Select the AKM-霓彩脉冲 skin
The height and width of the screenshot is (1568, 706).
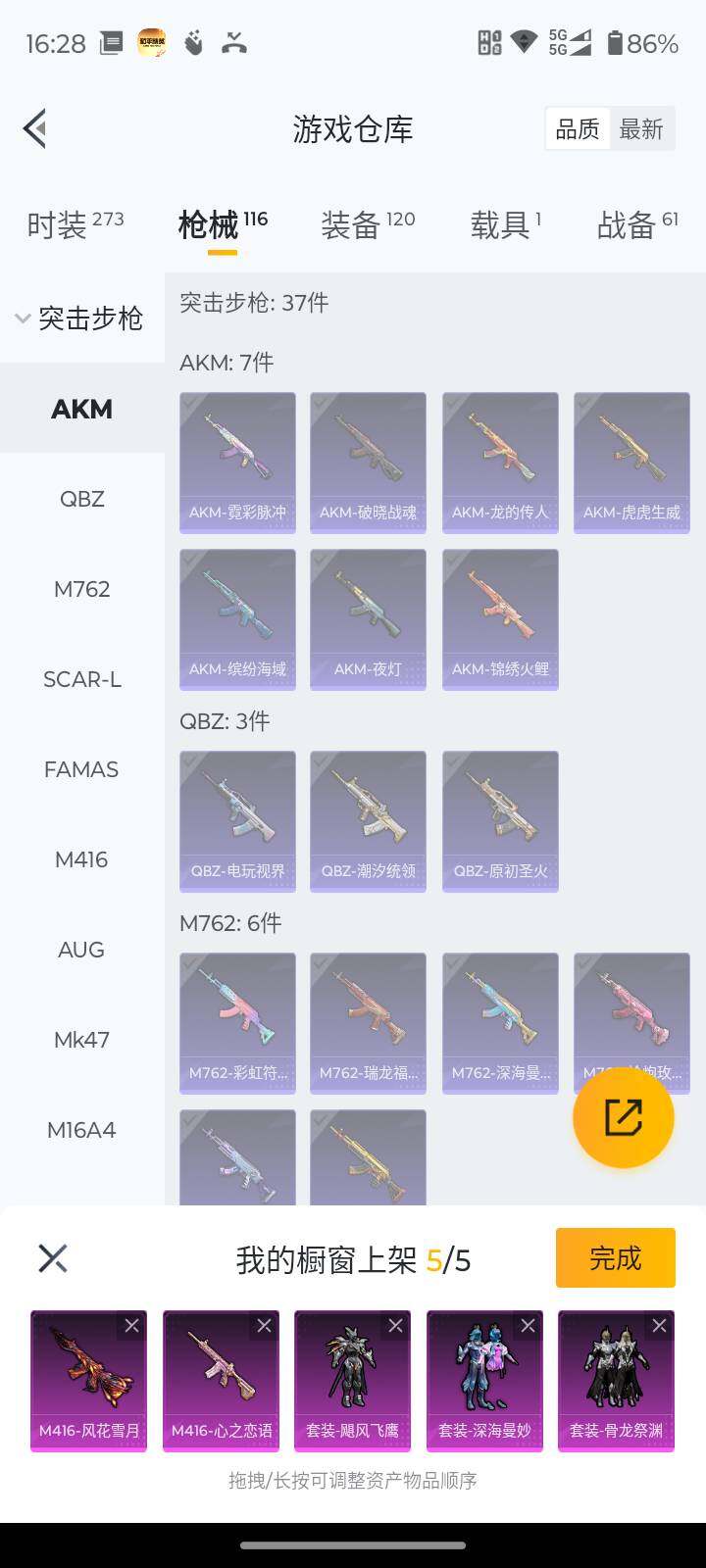[x=237, y=463]
